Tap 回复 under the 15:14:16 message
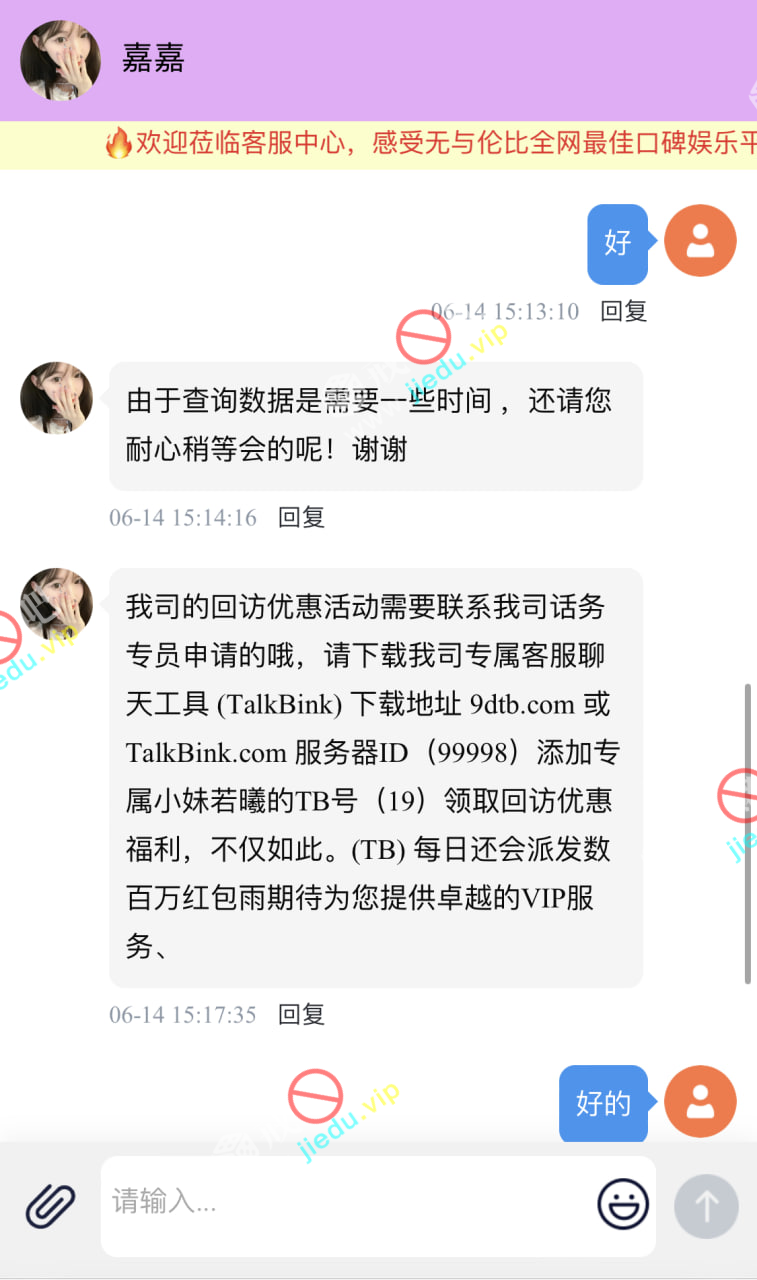757x1280 pixels. coord(301,518)
